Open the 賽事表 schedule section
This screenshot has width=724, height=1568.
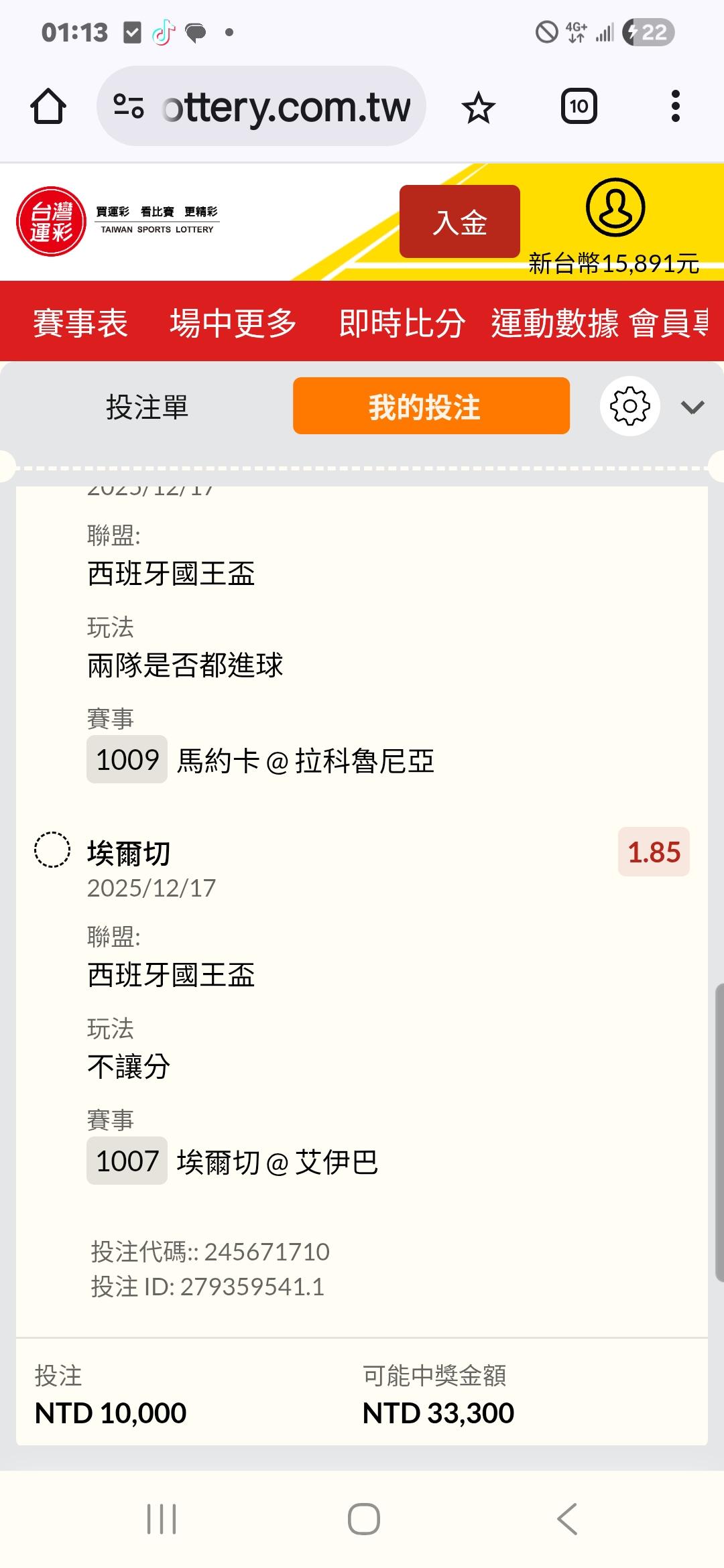coord(80,323)
